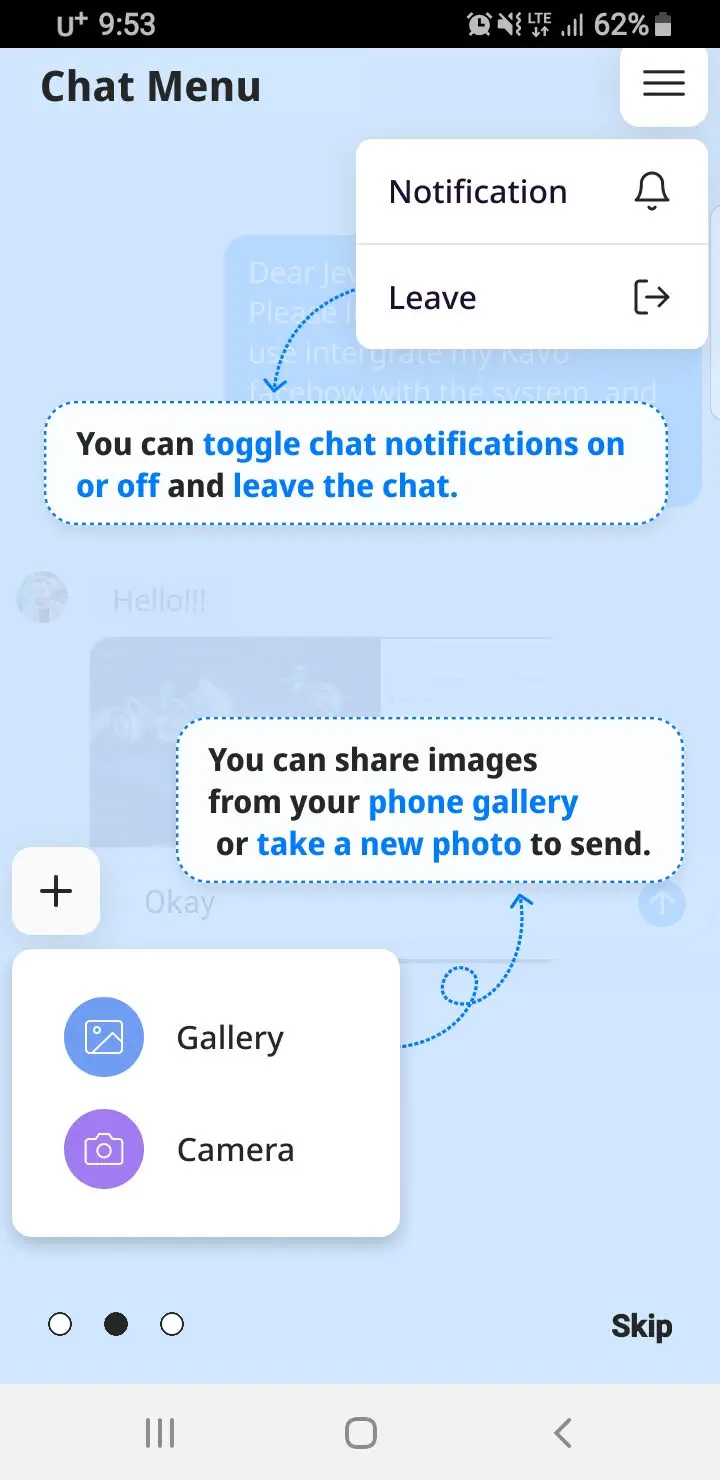Choose Leave from the chat menu
This screenshot has height=1480, width=720.
click(432, 297)
